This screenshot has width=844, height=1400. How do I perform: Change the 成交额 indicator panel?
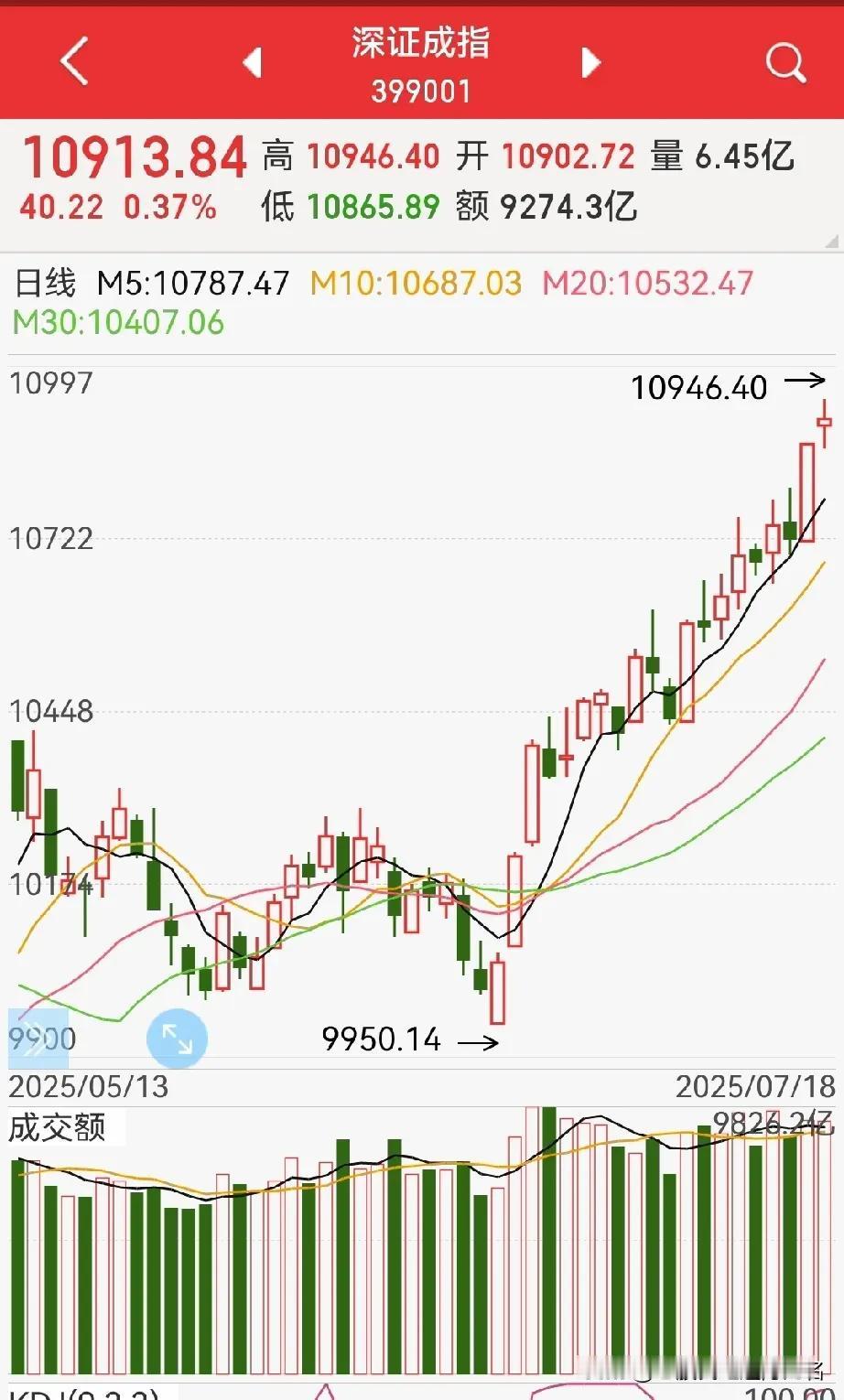coord(58,1126)
